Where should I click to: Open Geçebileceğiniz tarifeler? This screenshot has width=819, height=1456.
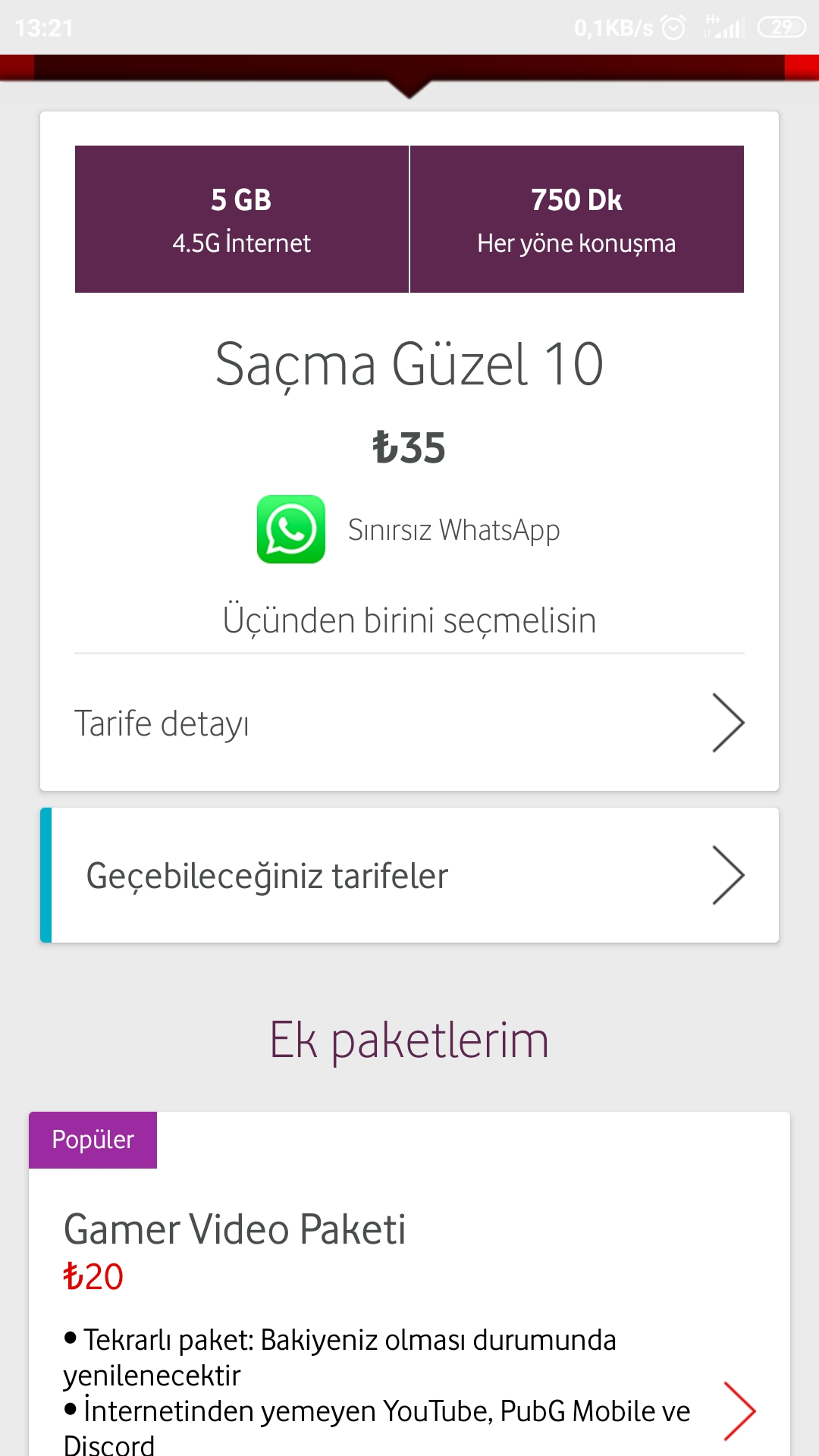(x=409, y=875)
